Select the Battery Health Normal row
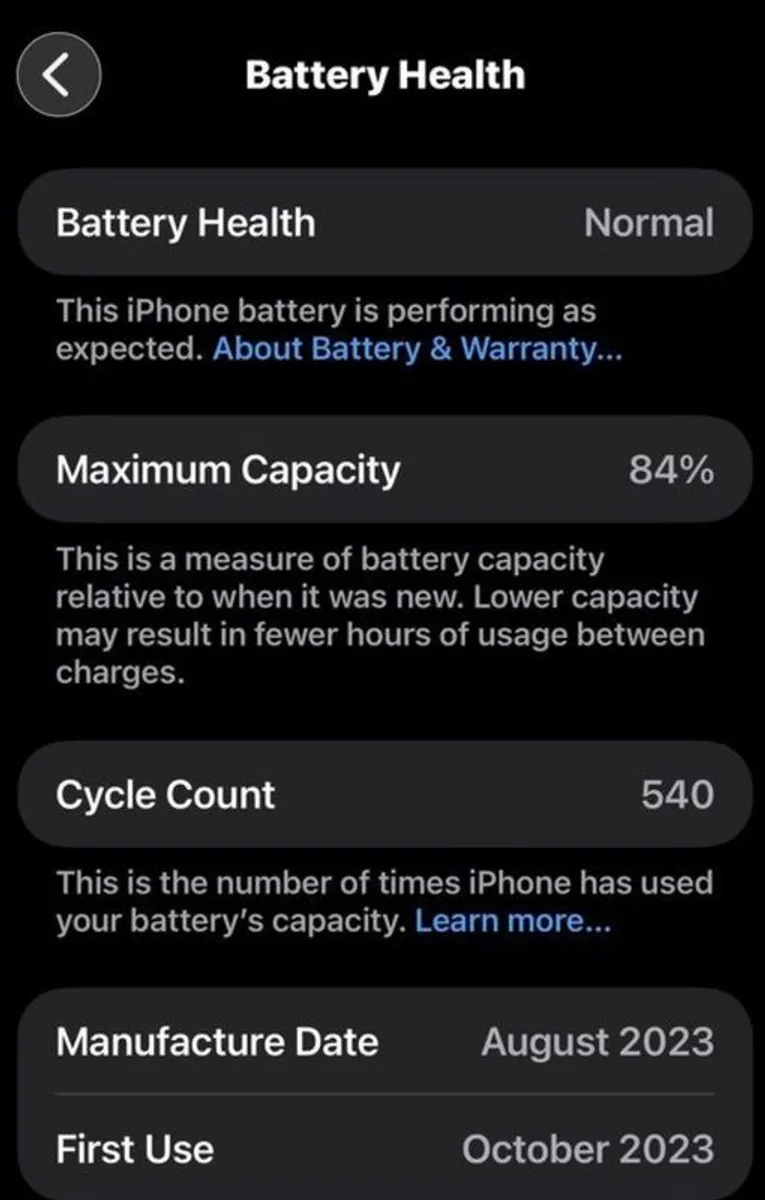Image resolution: width=765 pixels, height=1200 pixels. pyautogui.click(x=383, y=222)
